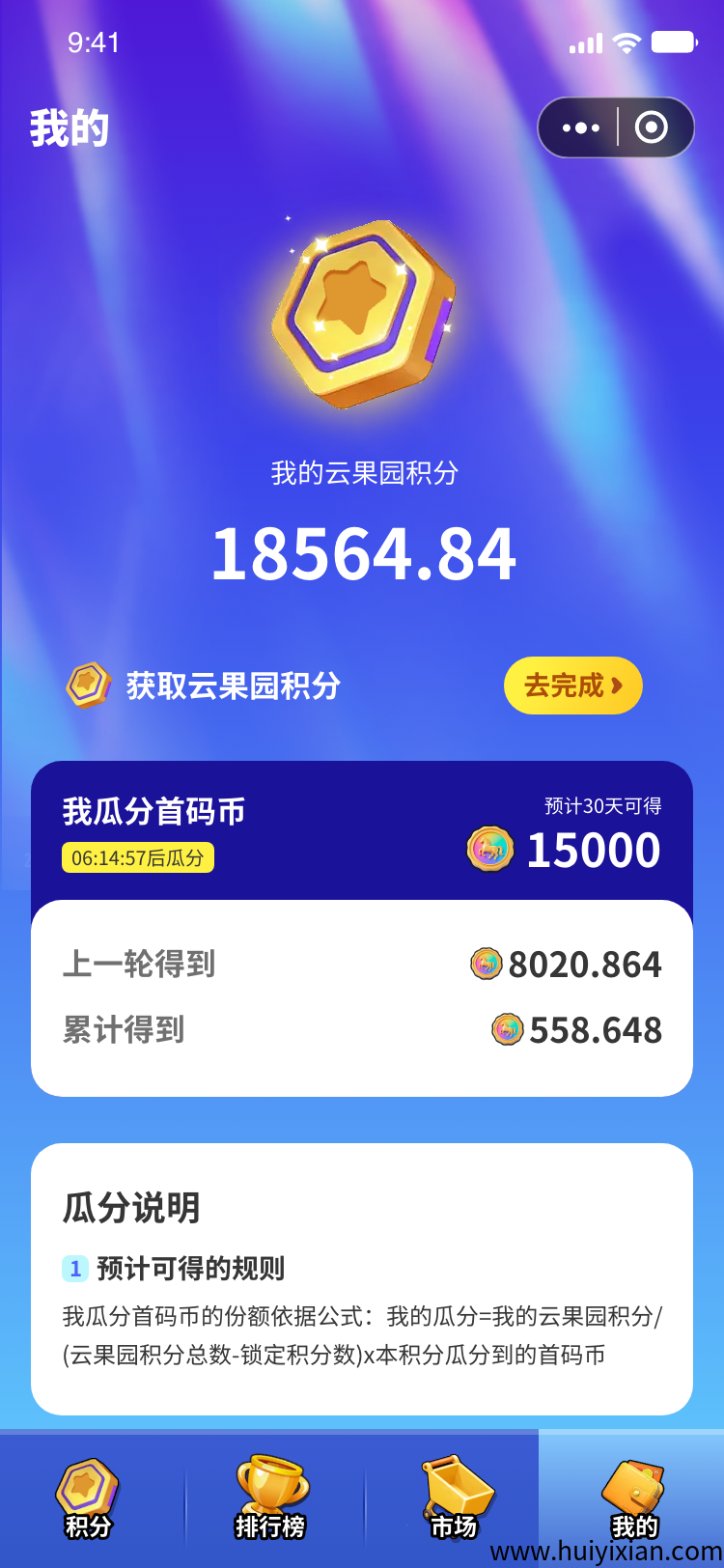The height and width of the screenshot is (1568, 724).
Task: Tap the blue 1 badge beside 预计可得的规则
Action: [76, 1268]
